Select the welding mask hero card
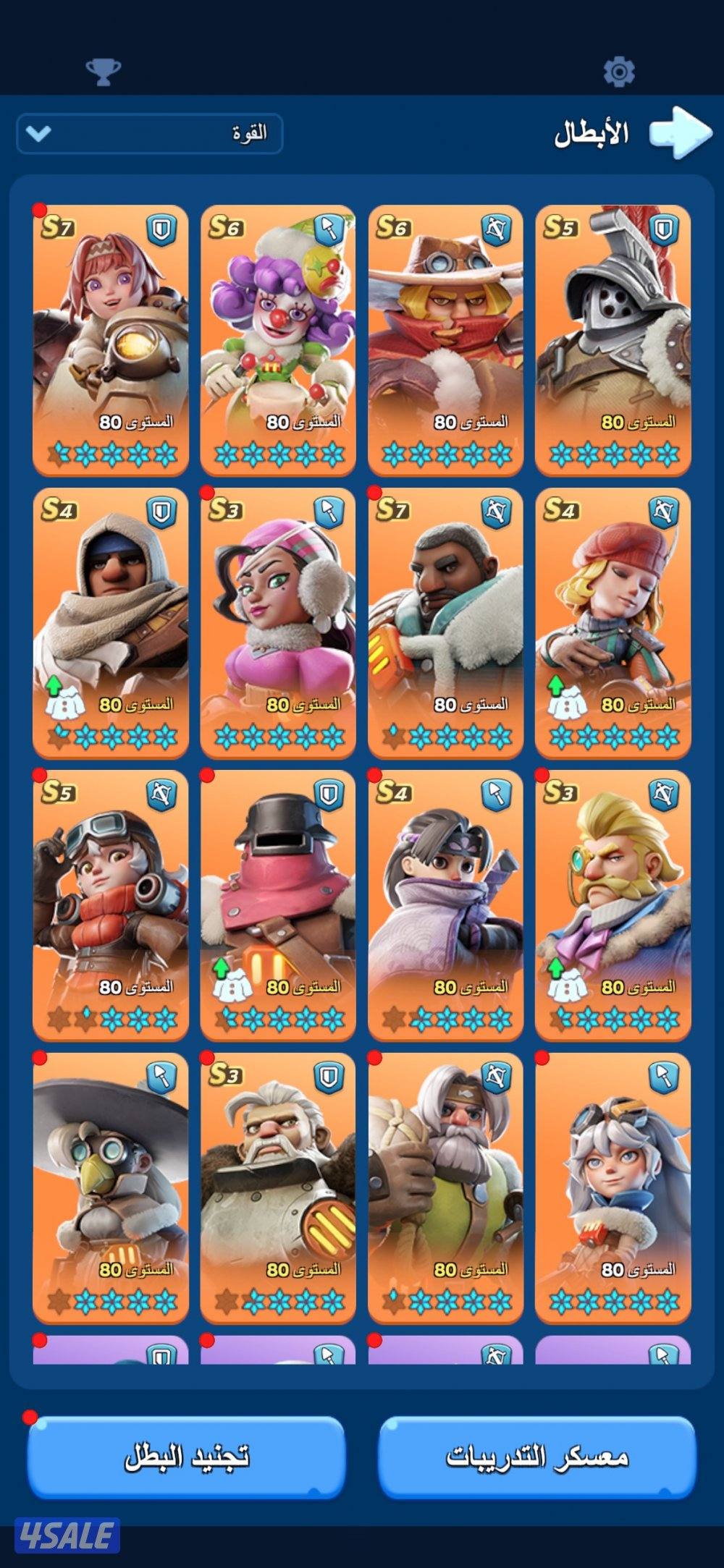This screenshot has height=1568, width=724. pos(278,904)
